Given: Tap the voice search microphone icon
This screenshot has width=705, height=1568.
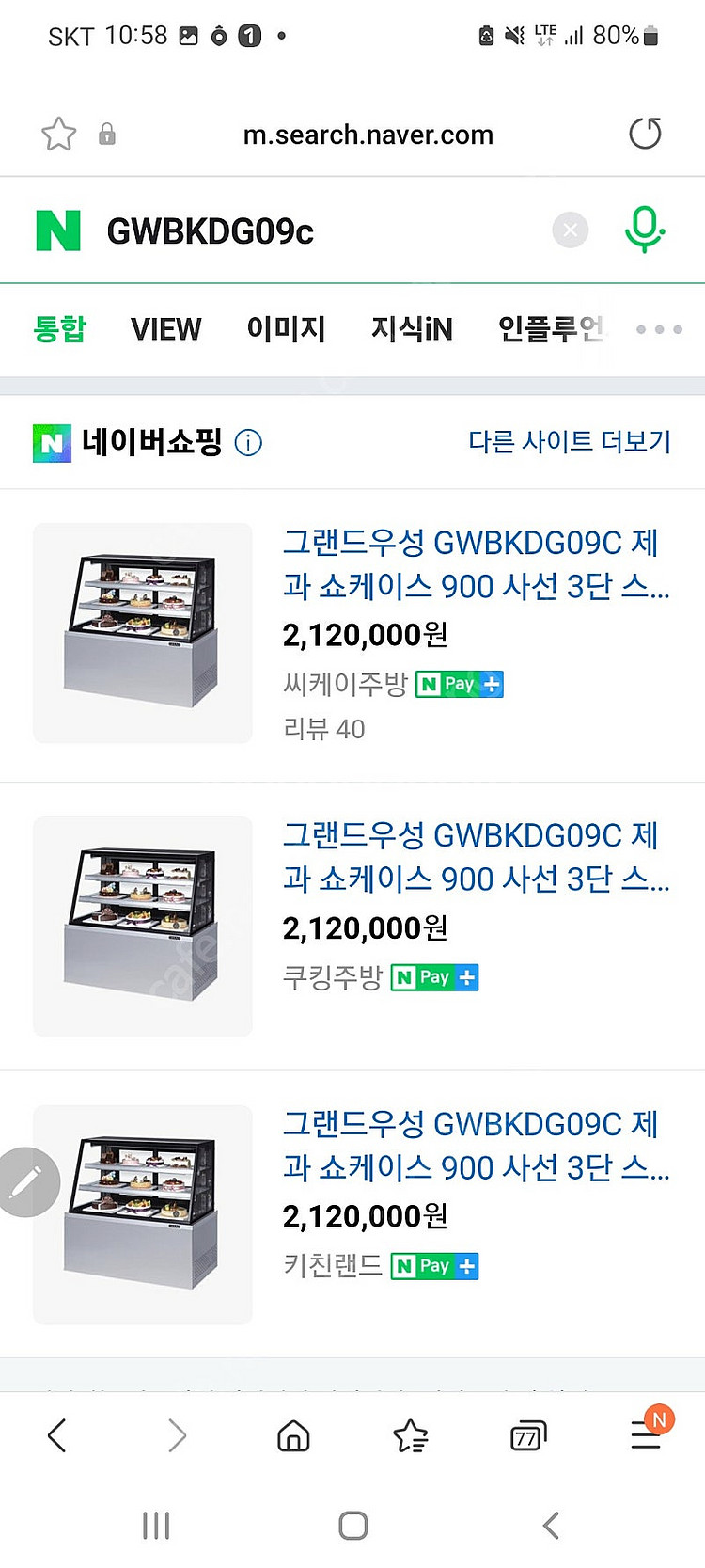Looking at the screenshot, I should (x=644, y=230).
